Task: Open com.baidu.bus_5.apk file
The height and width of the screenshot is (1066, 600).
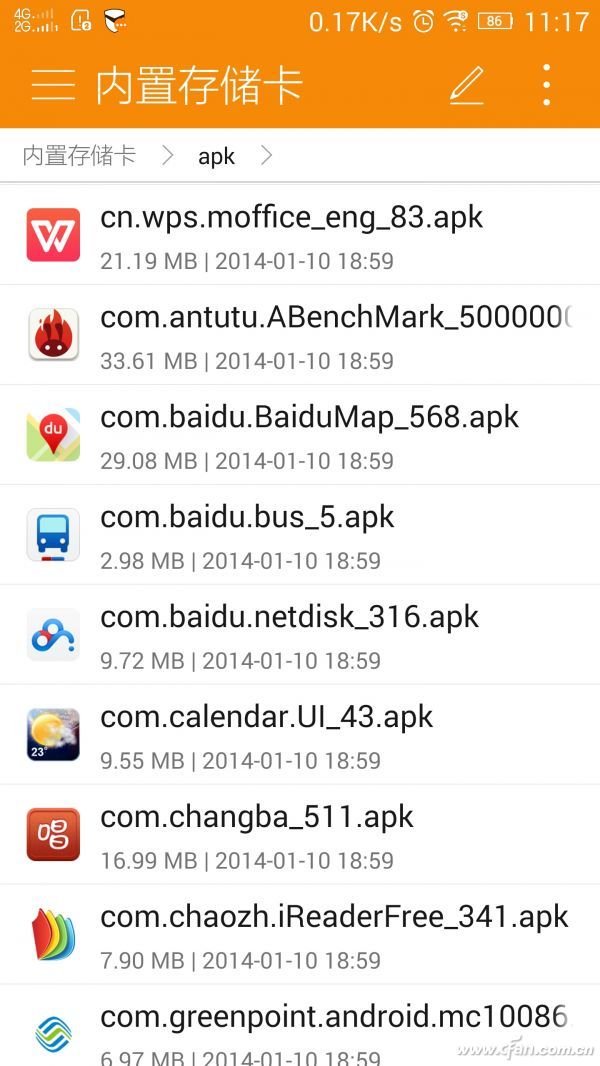Action: pyautogui.click(x=300, y=536)
